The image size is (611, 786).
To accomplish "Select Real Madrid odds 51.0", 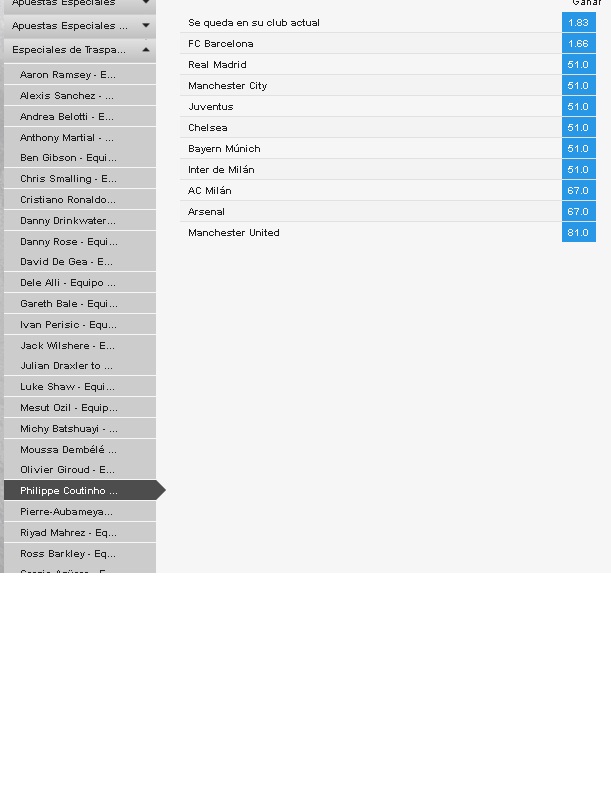I will [578, 65].
